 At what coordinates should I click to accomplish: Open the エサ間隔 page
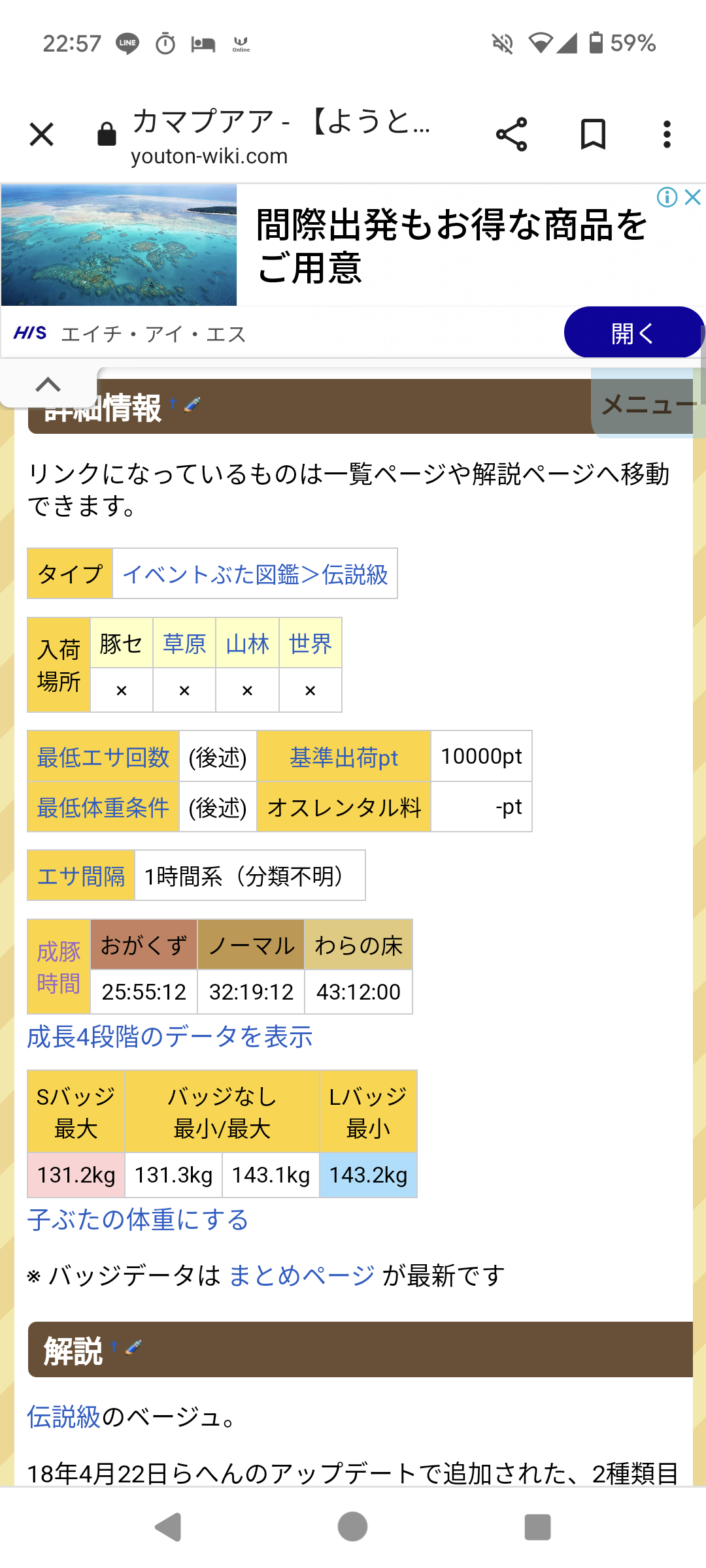[81, 876]
